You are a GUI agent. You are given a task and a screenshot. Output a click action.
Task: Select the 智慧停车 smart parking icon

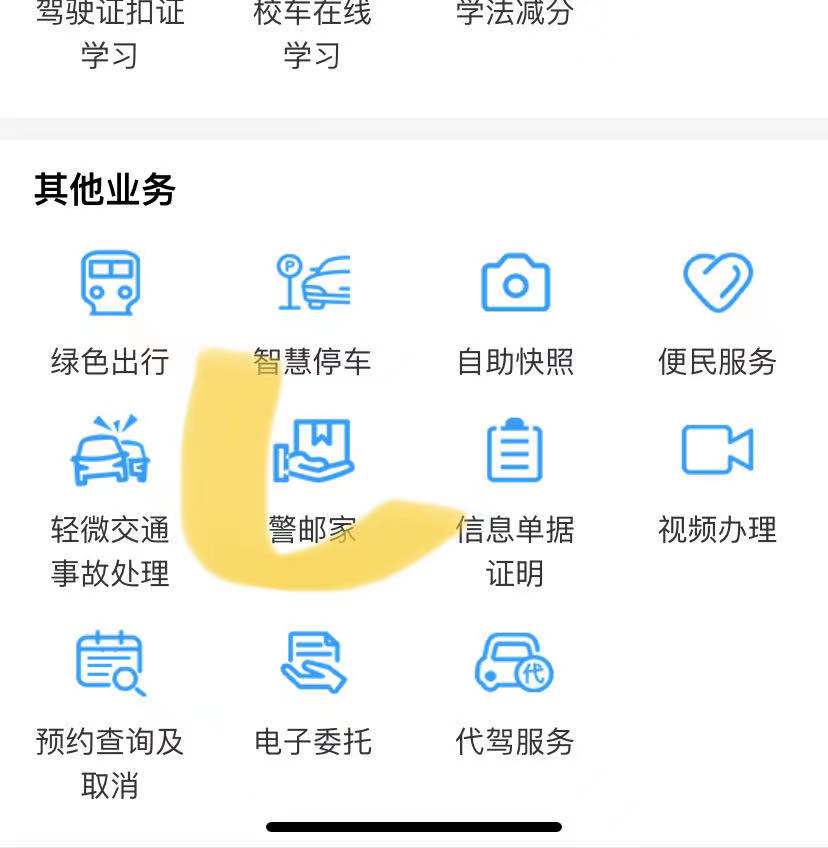pos(312,282)
